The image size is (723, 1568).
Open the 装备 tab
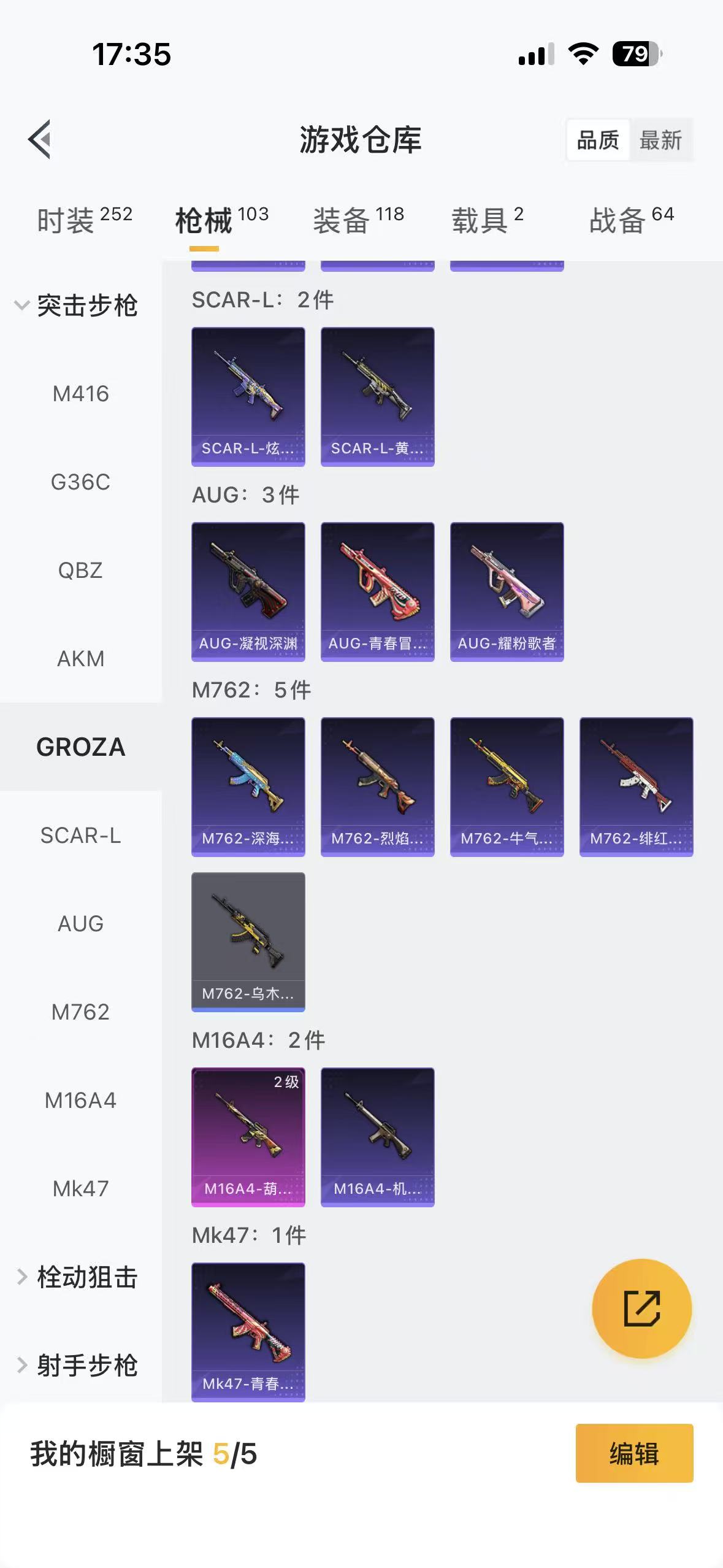(x=358, y=220)
